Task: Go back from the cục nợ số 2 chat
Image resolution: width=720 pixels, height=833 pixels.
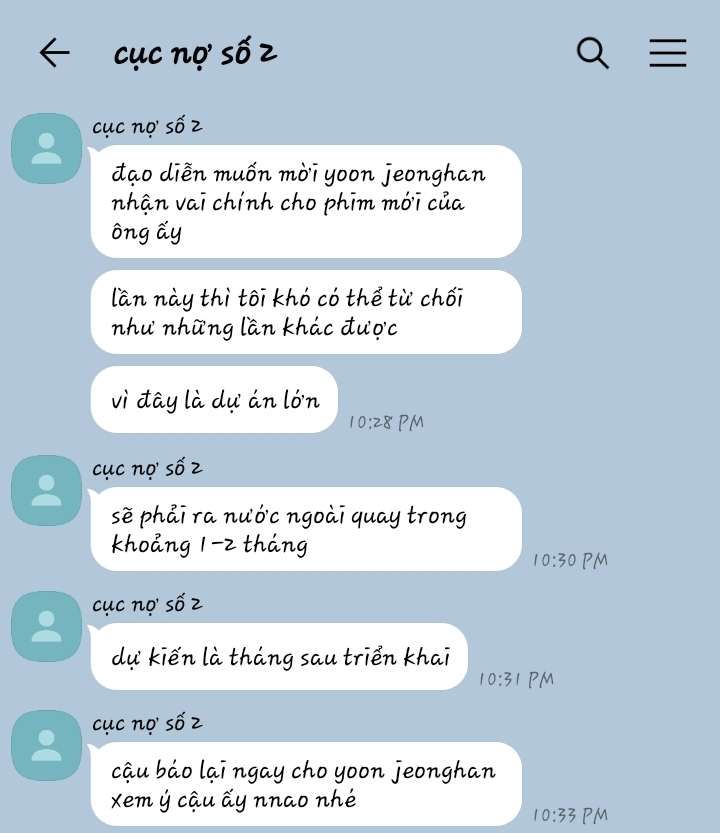Action: pos(54,53)
